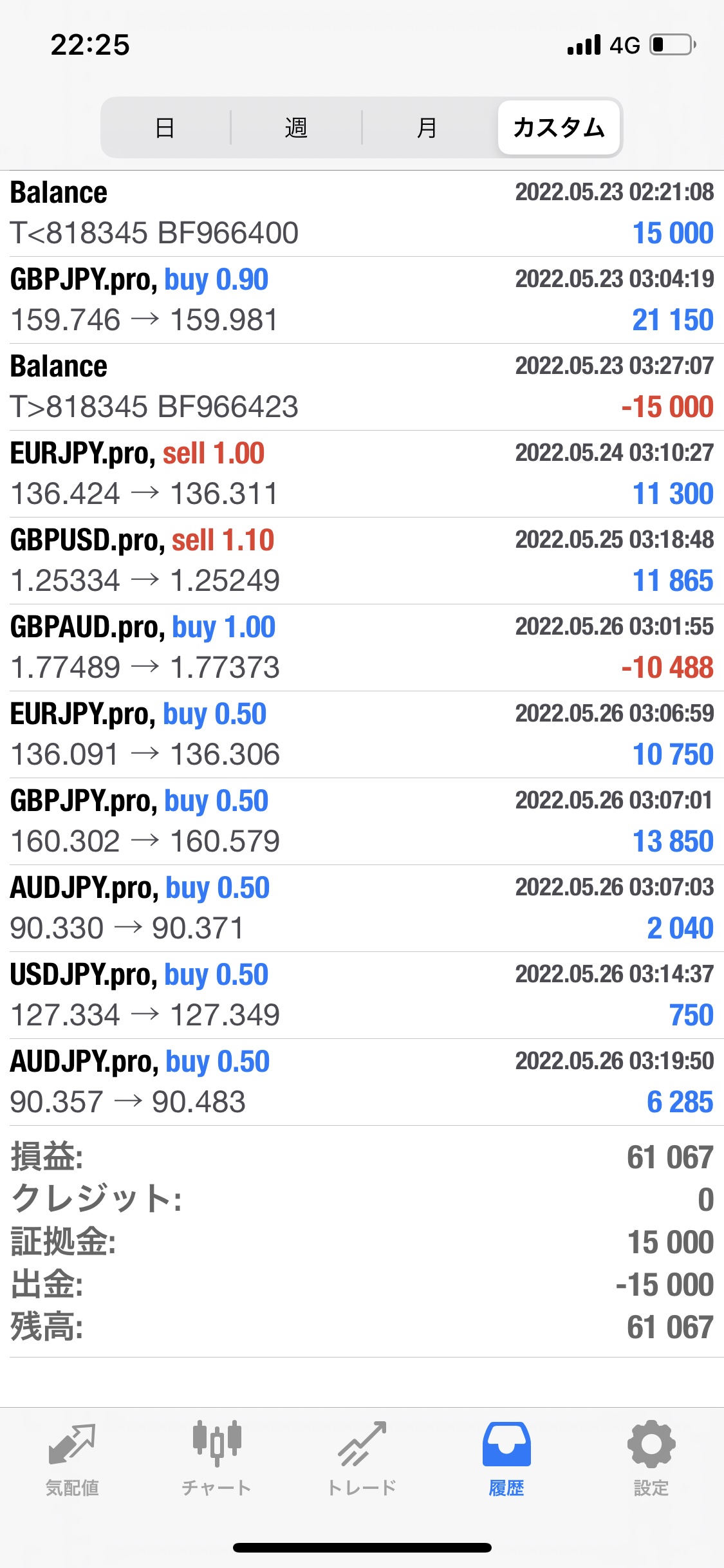Viewport: 724px width, 1568px height.
Task: Open the GBPAUD.pro buy 1.00 entry
Action: click(362, 648)
